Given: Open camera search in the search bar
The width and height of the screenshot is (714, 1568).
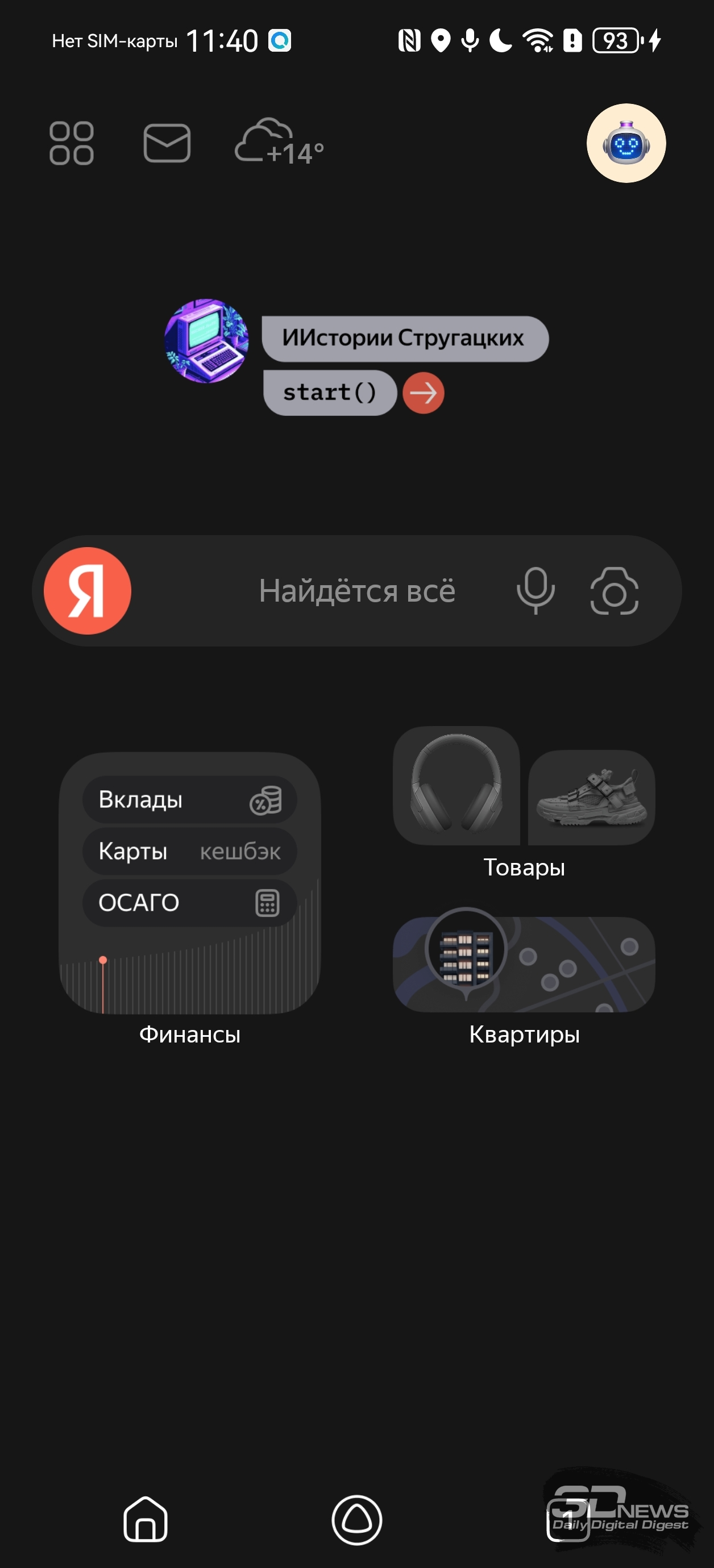Looking at the screenshot, I should 614,590.
